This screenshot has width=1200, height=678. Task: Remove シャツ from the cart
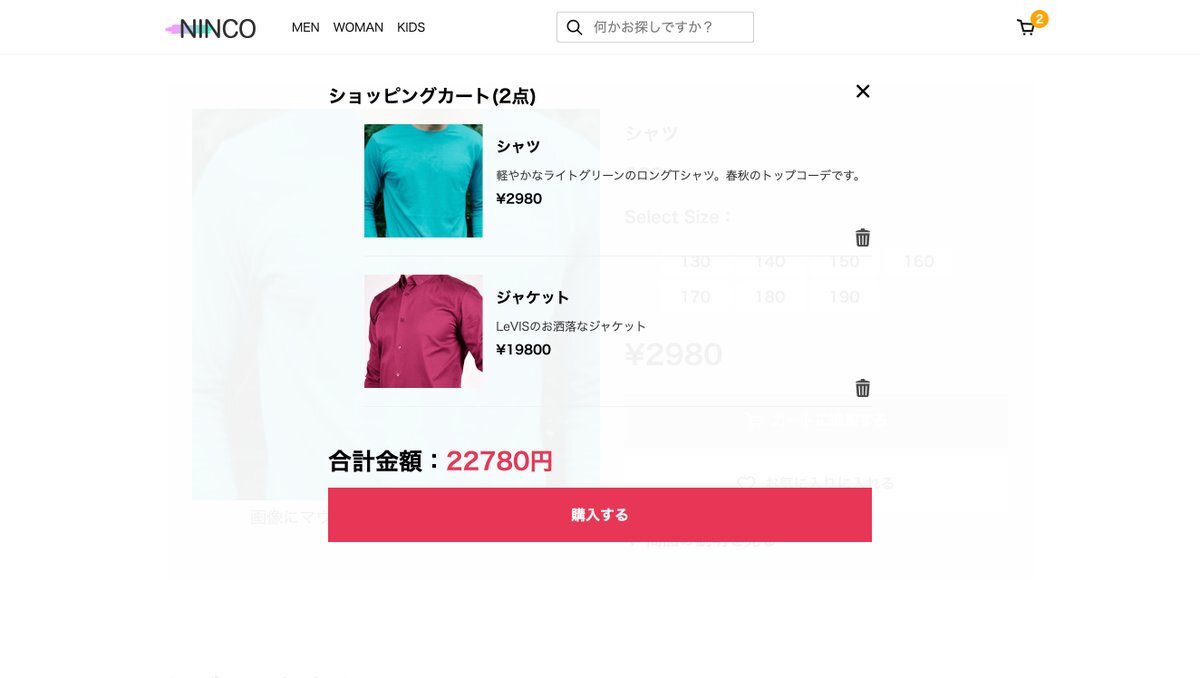coord(863,237)
